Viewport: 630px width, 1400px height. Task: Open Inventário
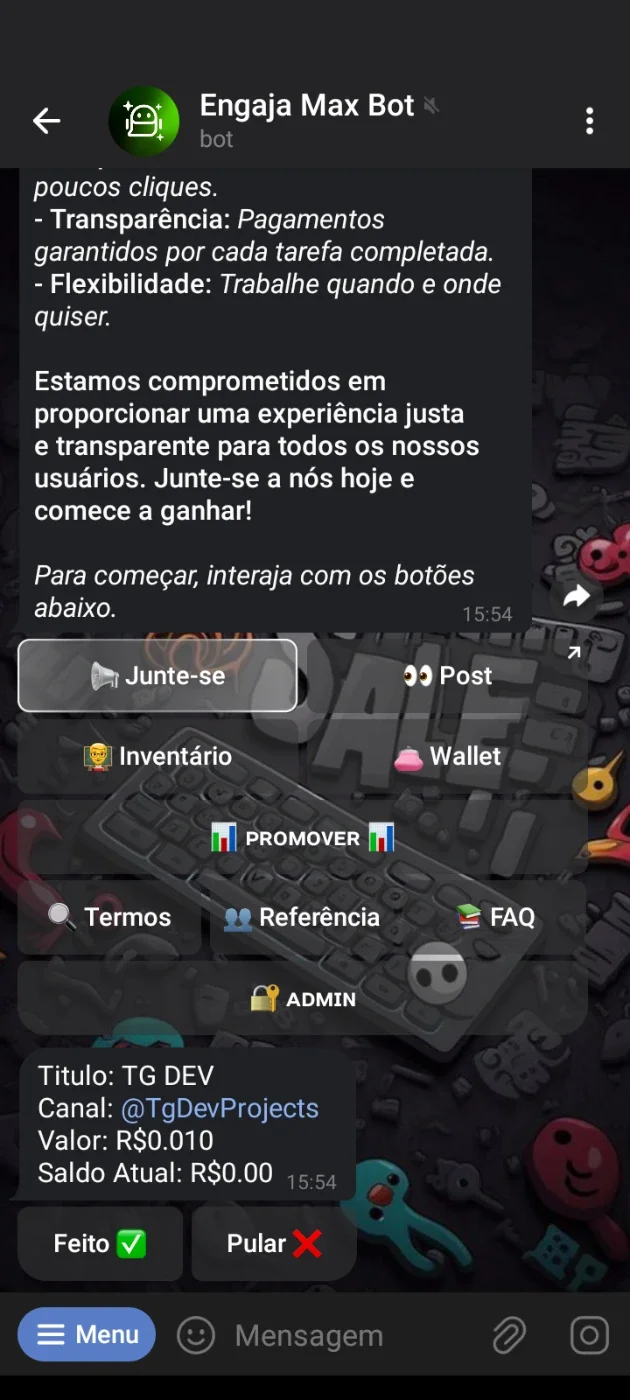click(x=158, y=756)
